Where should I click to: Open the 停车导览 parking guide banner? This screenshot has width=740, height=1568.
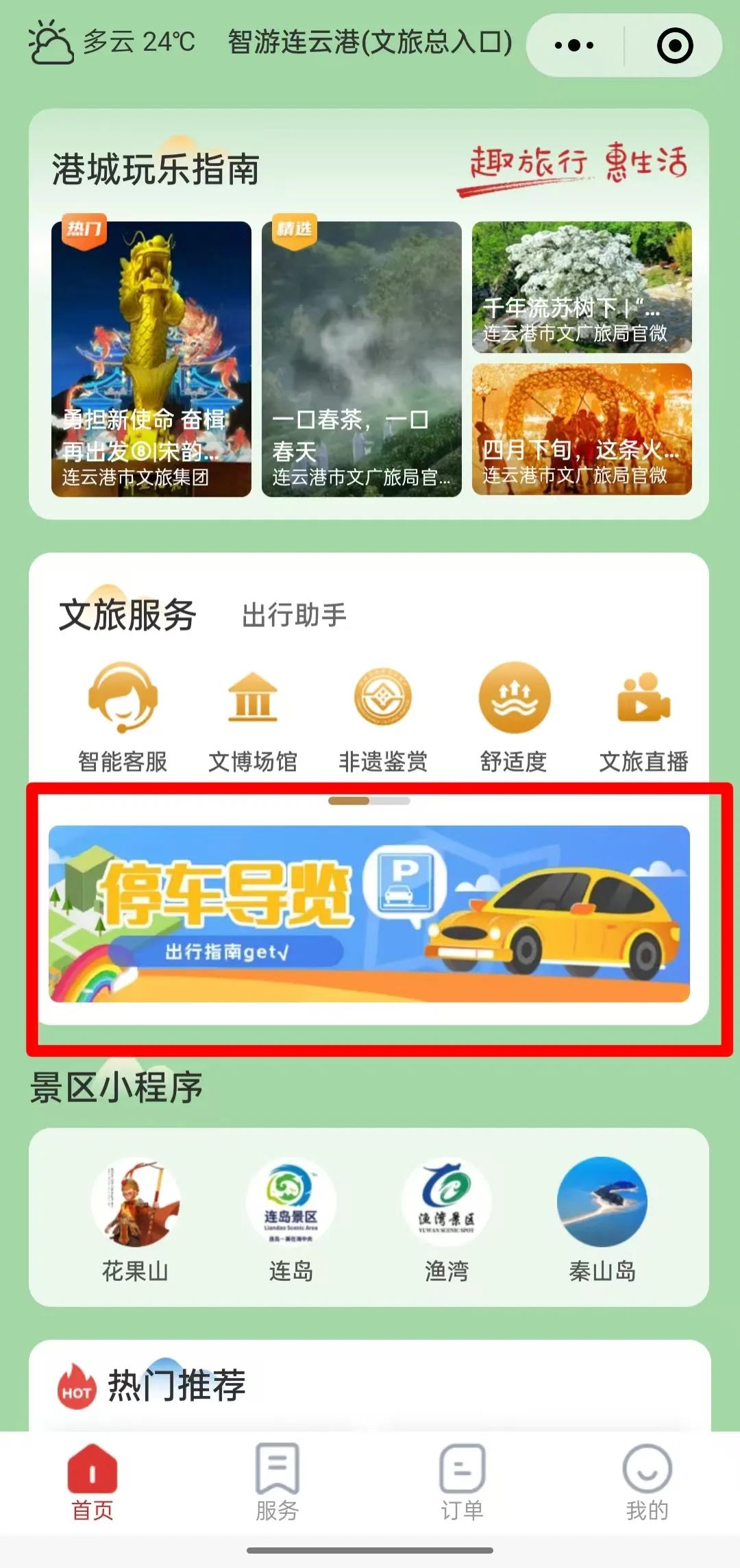coord(369,914)
